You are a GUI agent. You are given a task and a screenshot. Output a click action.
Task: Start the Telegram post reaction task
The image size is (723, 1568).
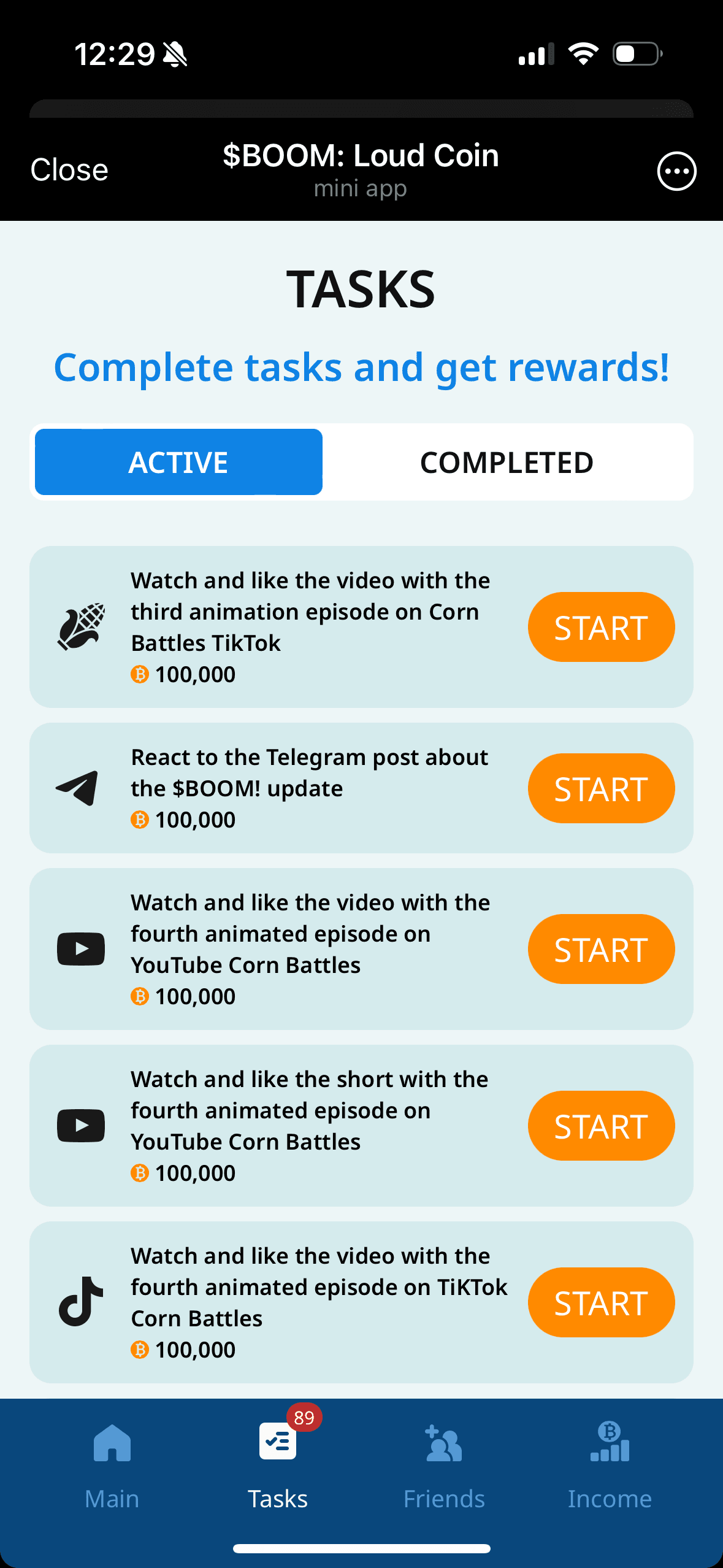tap(600, 789)
